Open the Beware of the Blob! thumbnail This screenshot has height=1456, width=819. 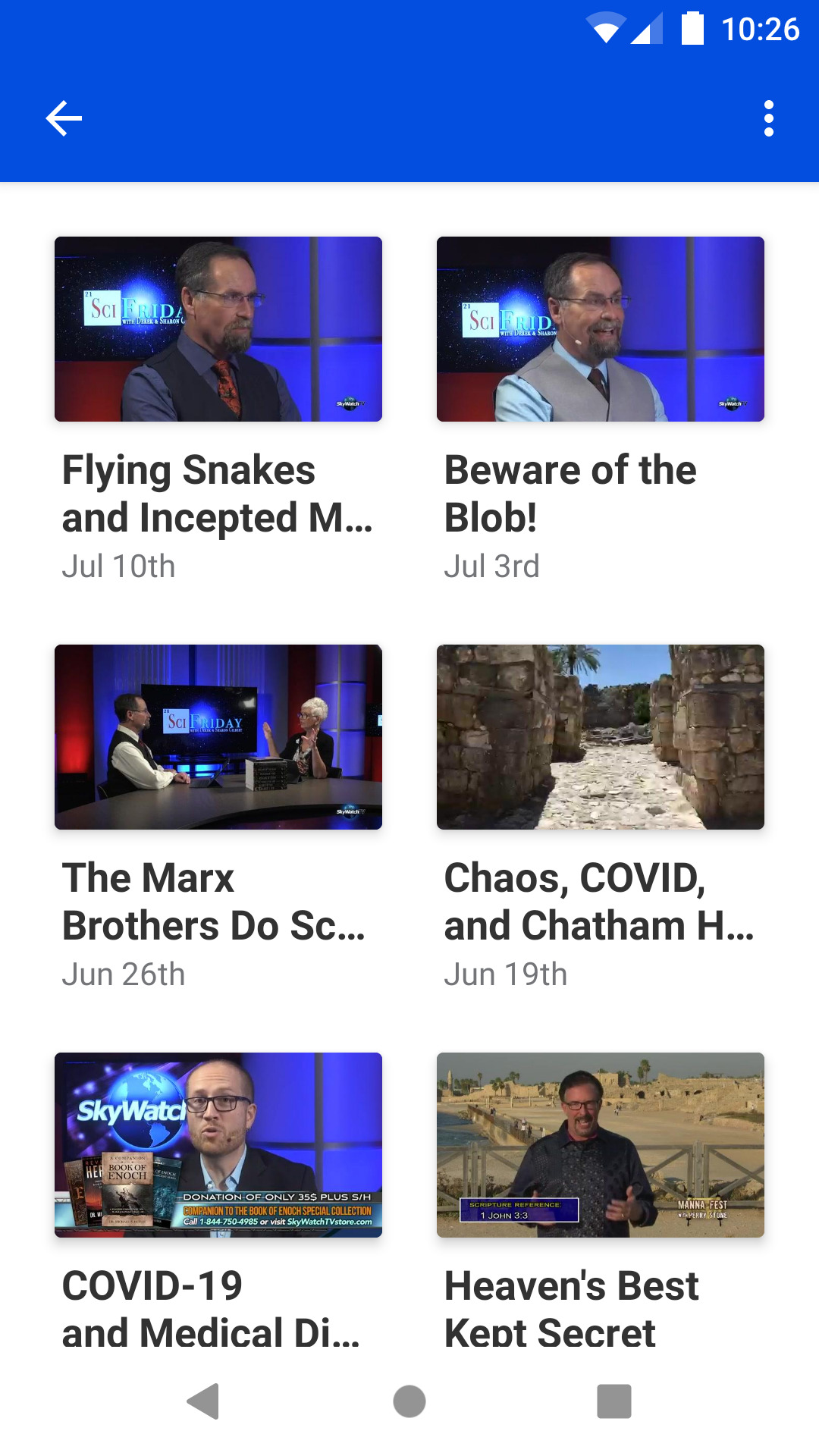click(x=601, y=328)
